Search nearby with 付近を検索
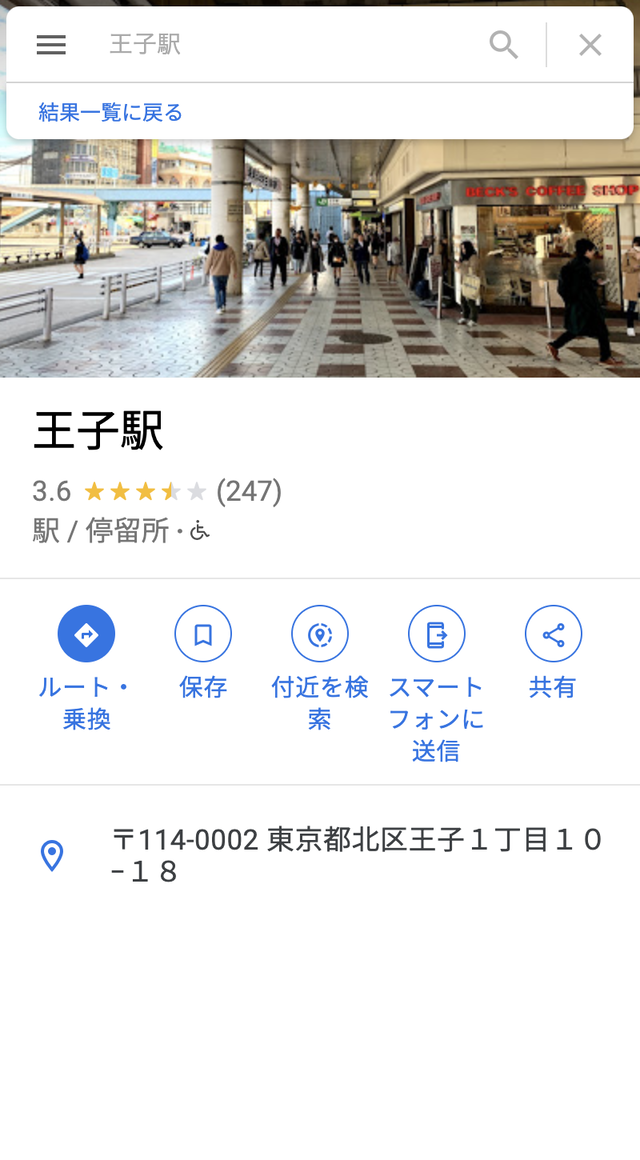This screenshot has width=640, height=1160. 320,634
